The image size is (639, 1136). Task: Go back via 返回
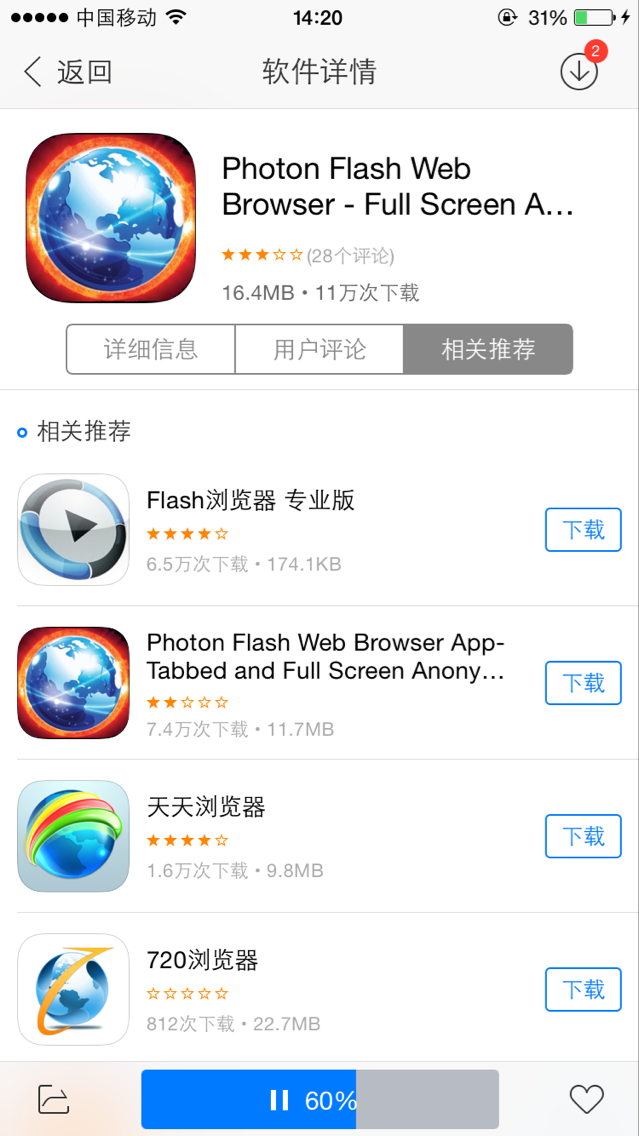pos(68,72)
